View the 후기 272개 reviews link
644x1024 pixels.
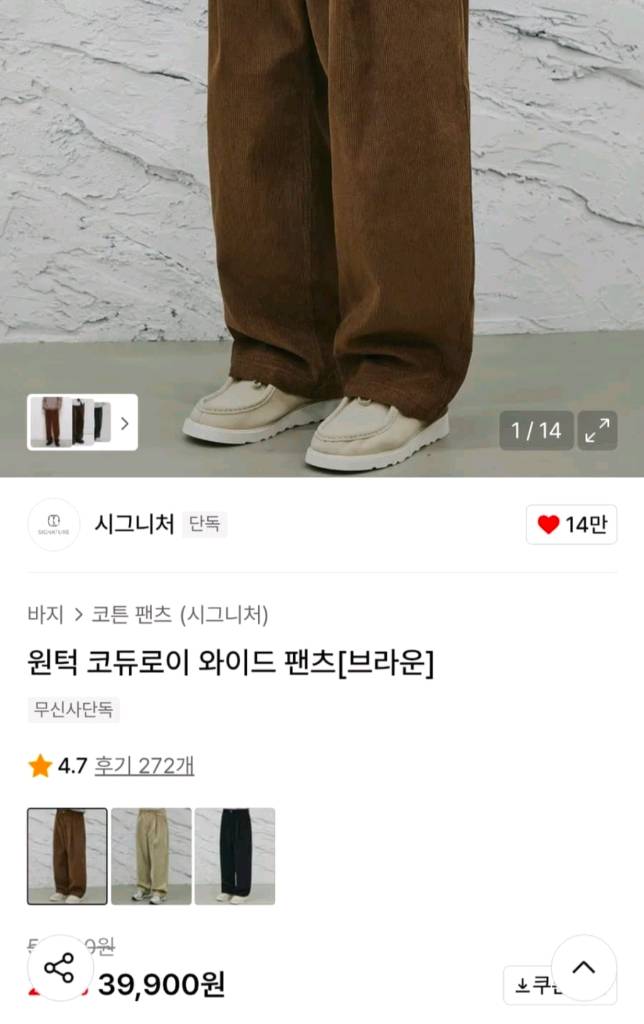coord(144,765)
